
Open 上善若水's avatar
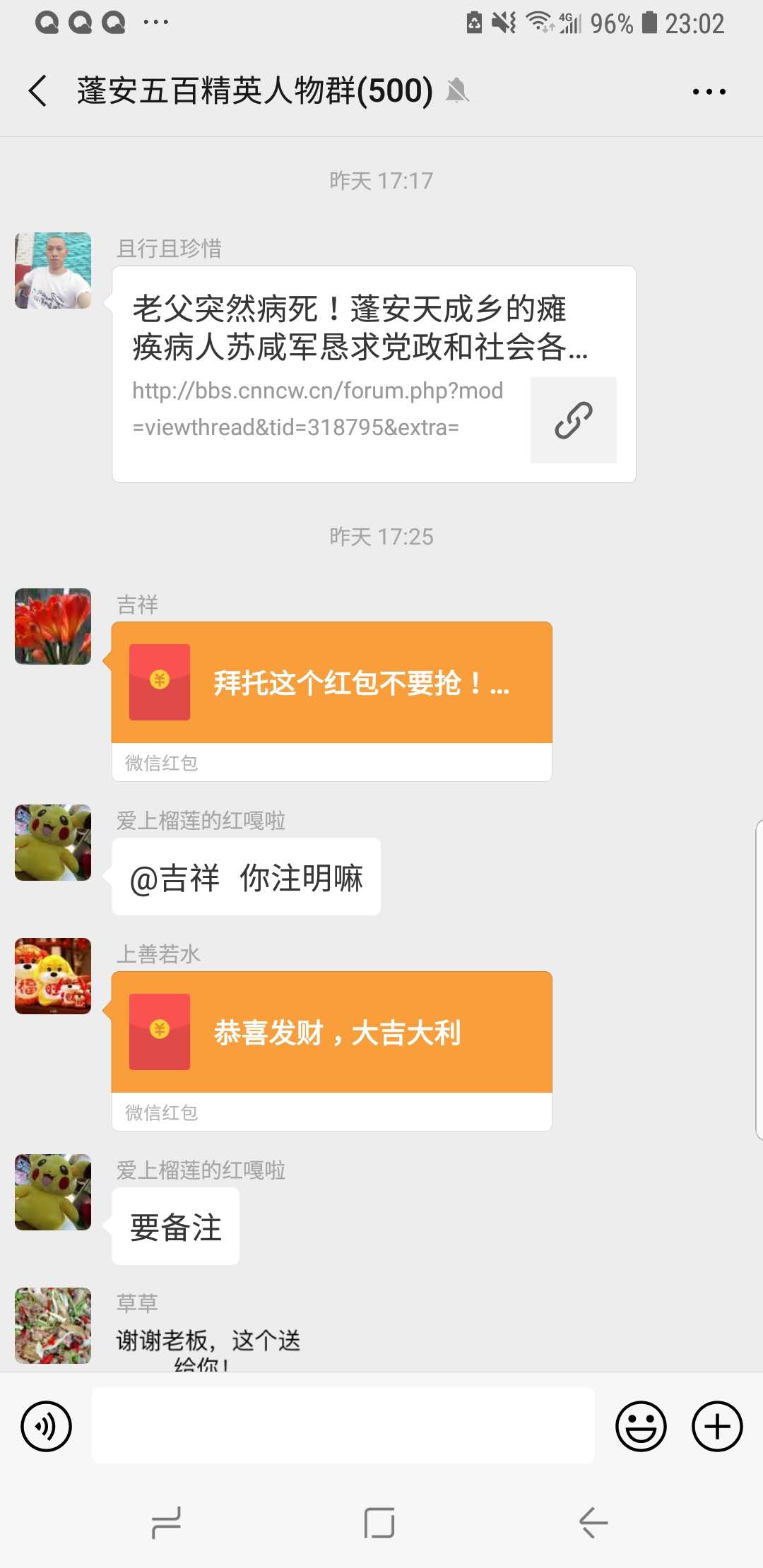point(53,976)
